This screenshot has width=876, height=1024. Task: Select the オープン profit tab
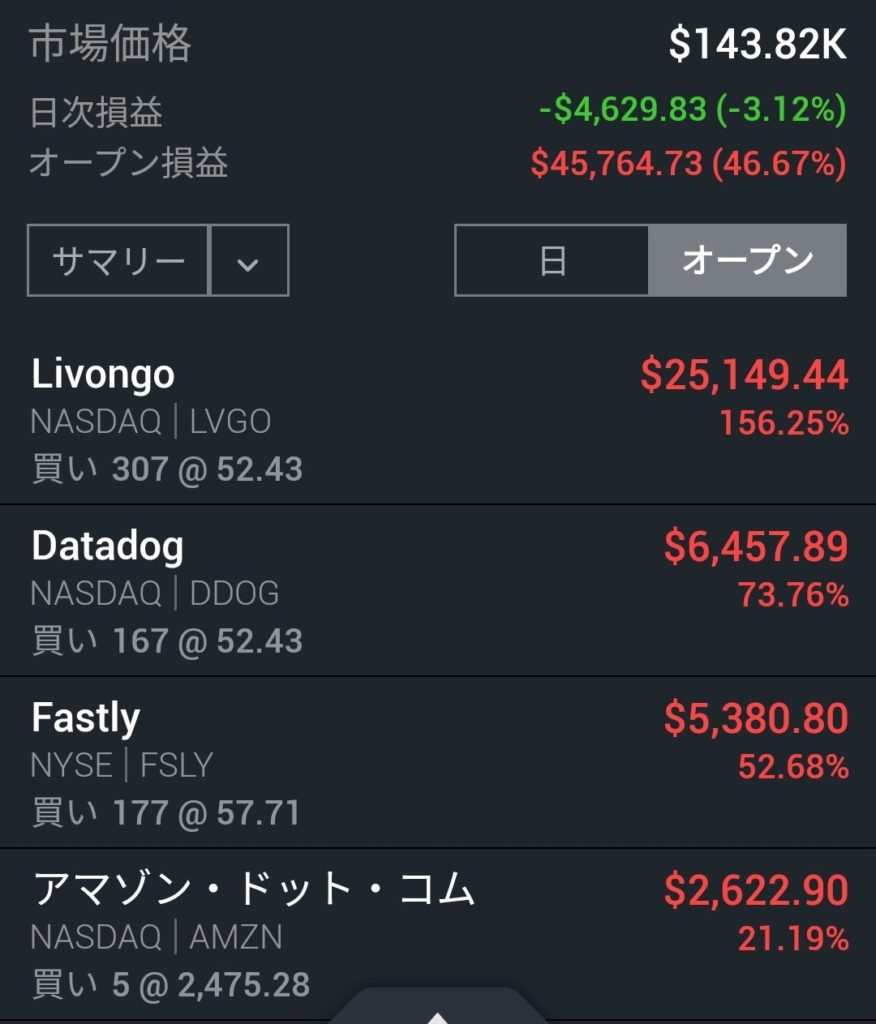(x=747, y=261)
